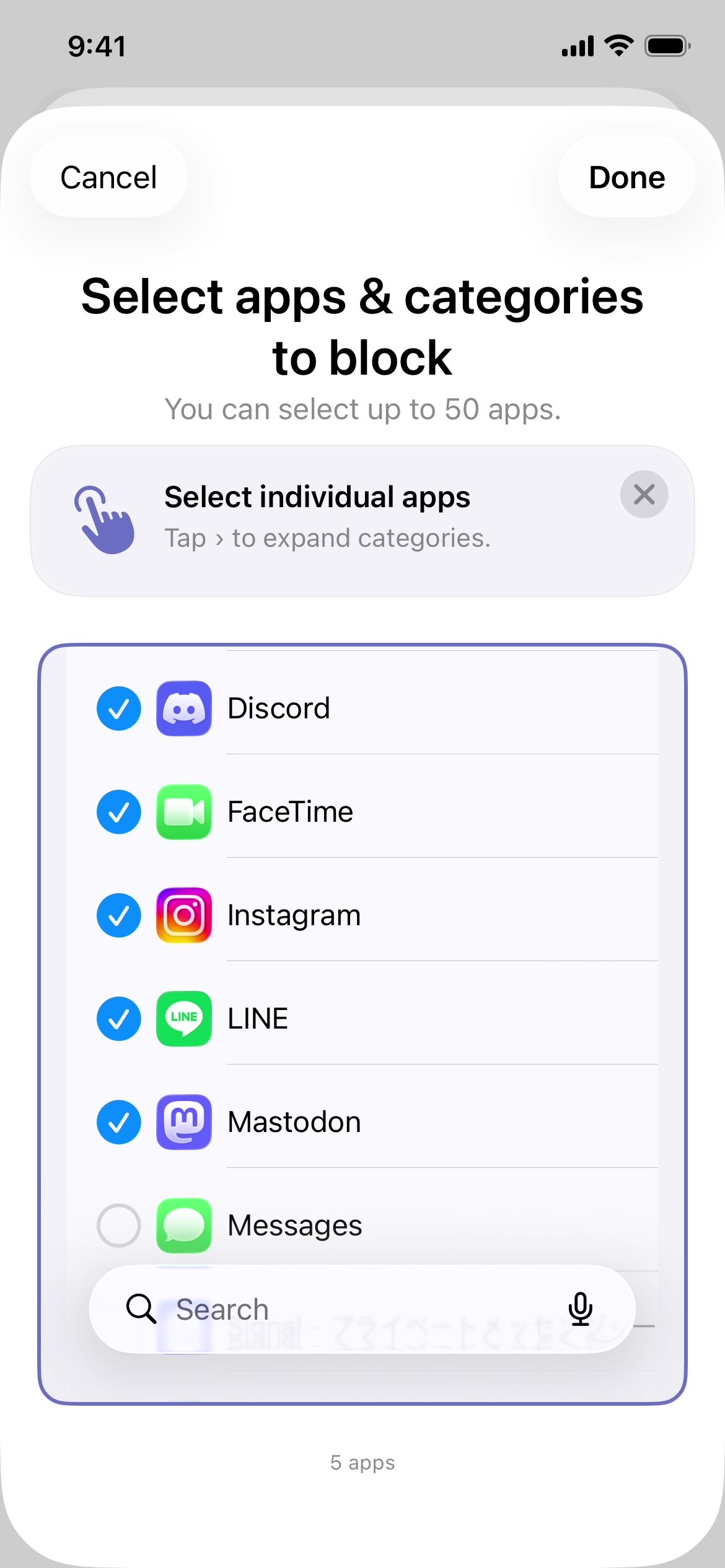Image resolution: width=725 pixels, height=1568 pixels.
Task: Uncheck Mastodon
Action: [119, 1122]
